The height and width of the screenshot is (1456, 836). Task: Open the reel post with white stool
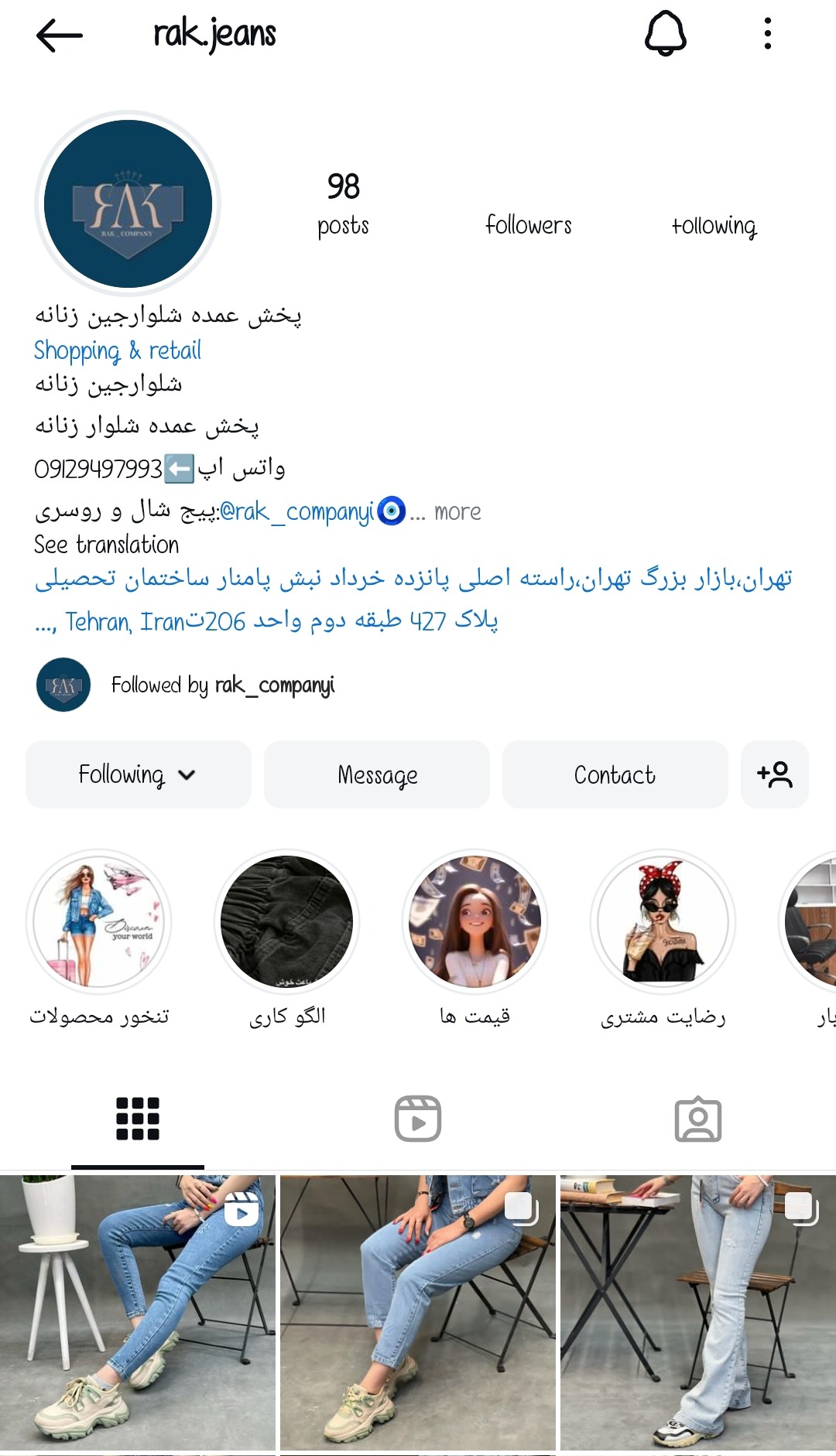coord(138,1312)
